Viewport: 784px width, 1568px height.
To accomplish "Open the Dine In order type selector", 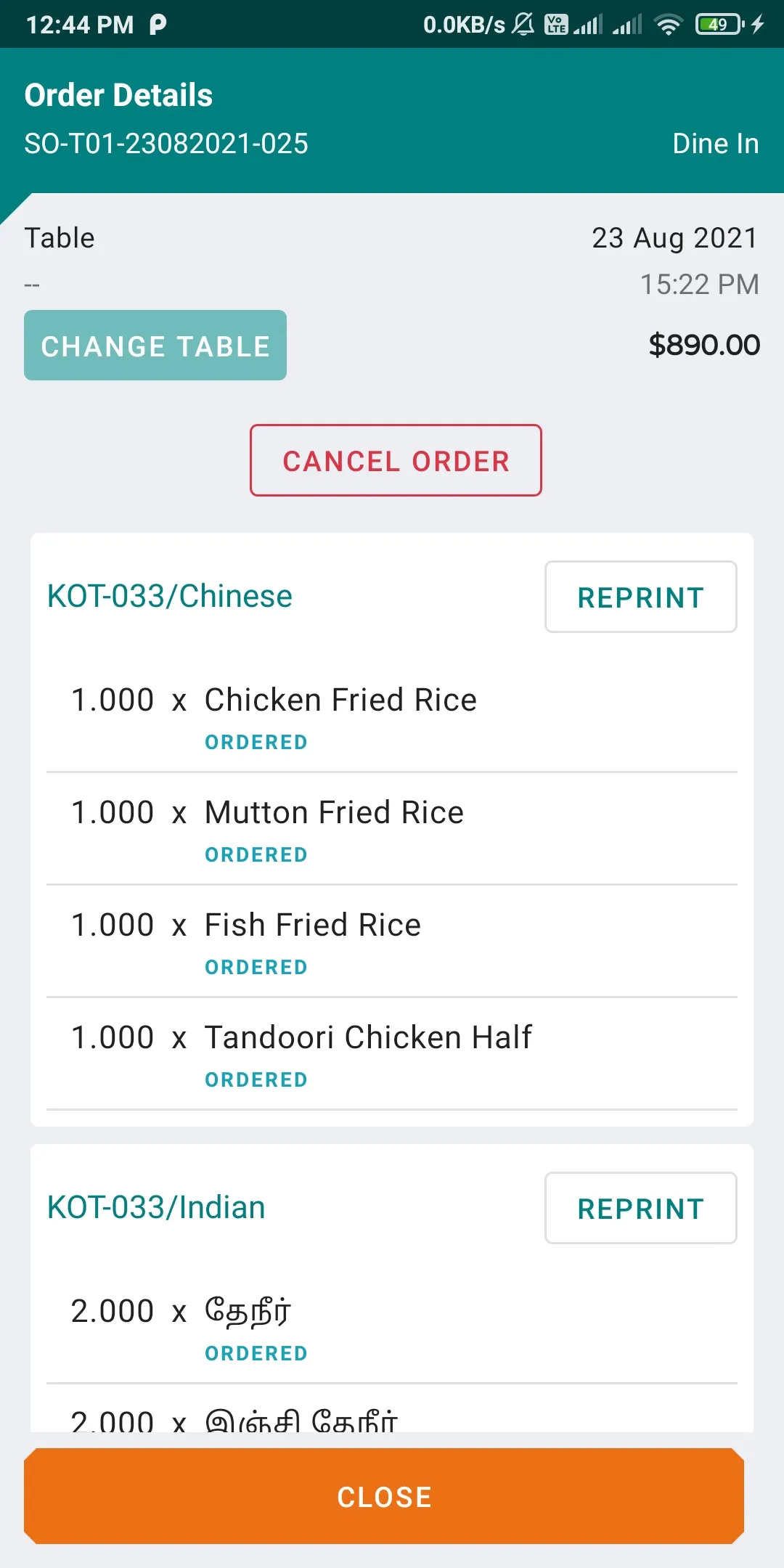I will click(716, 143).
